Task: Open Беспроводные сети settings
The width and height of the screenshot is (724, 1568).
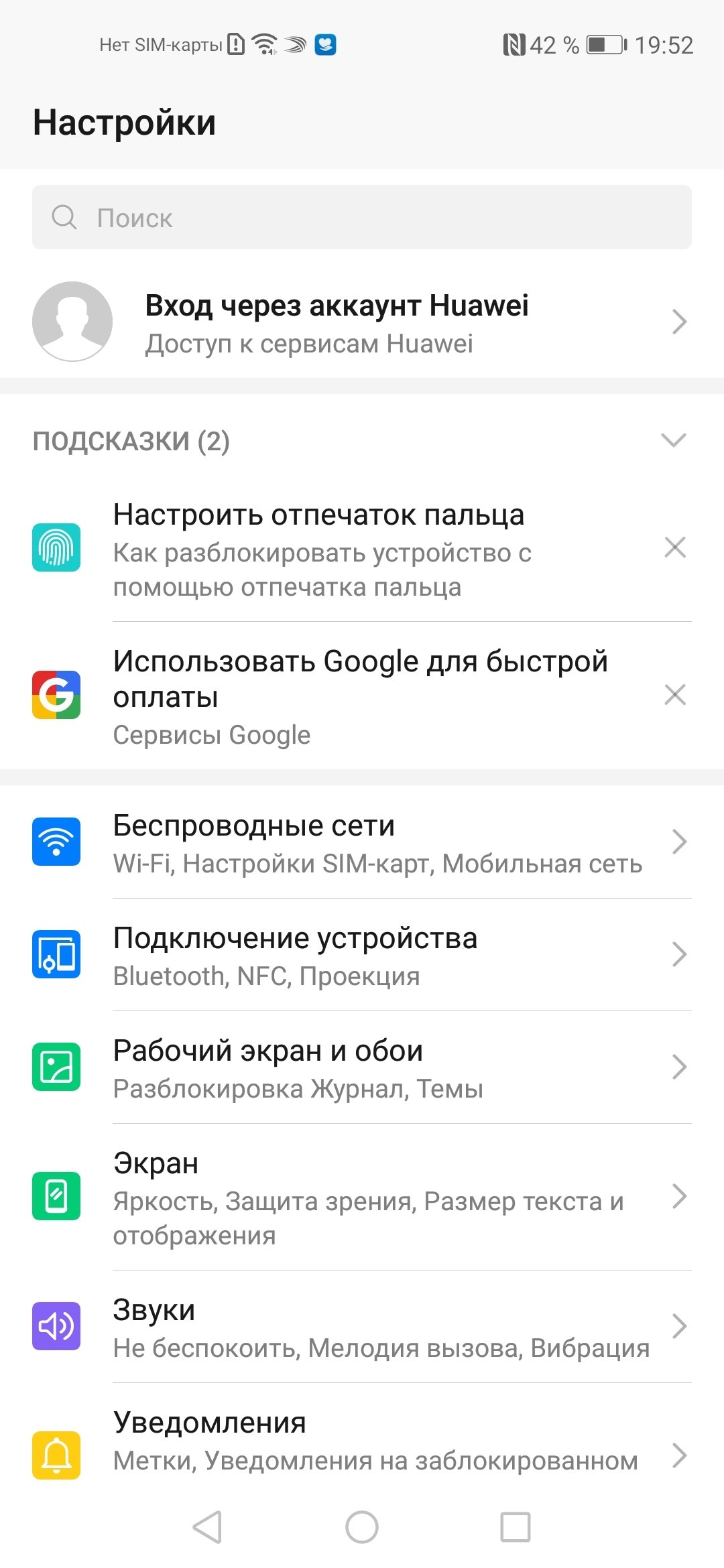Action: [362, 843]
